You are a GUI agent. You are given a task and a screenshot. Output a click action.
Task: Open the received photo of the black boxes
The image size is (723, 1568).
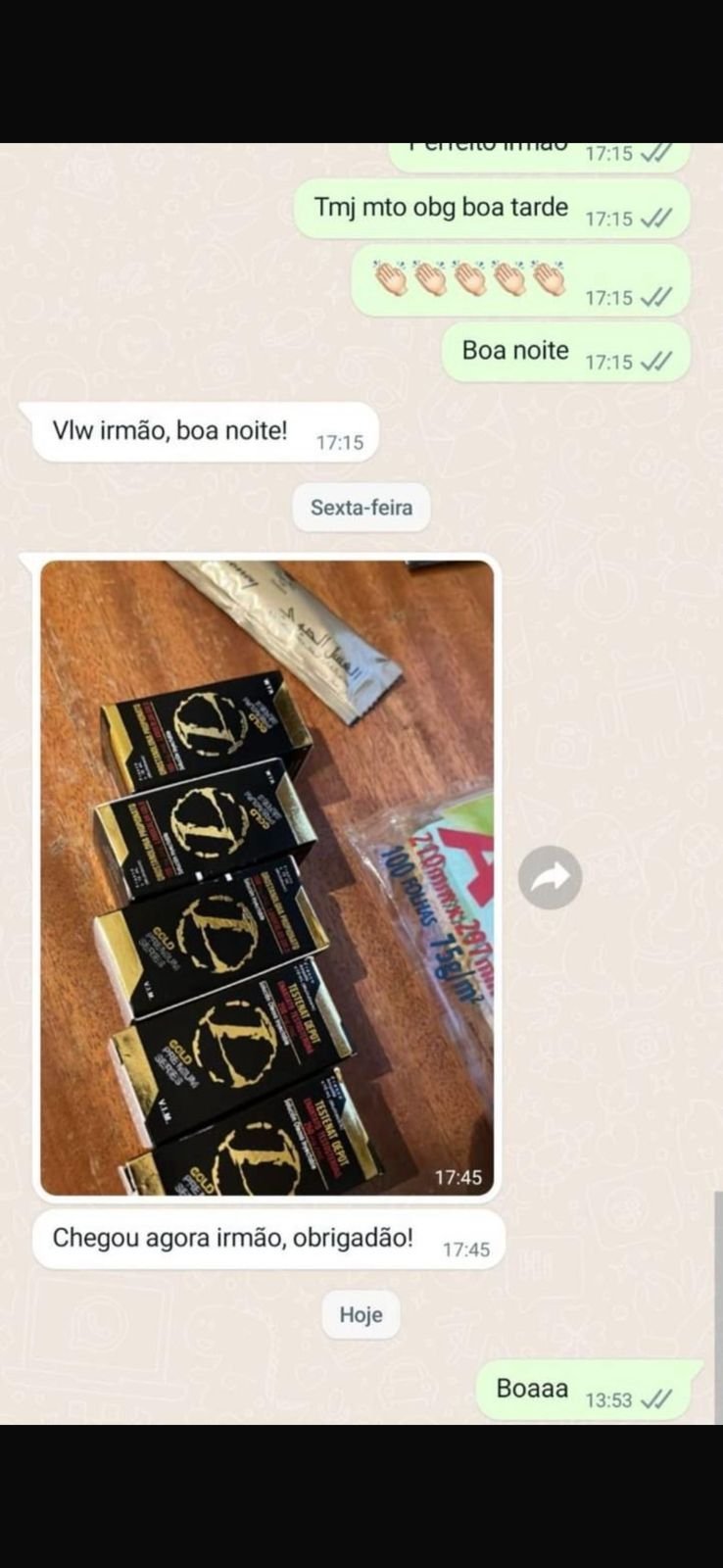[x=266, y=877]
